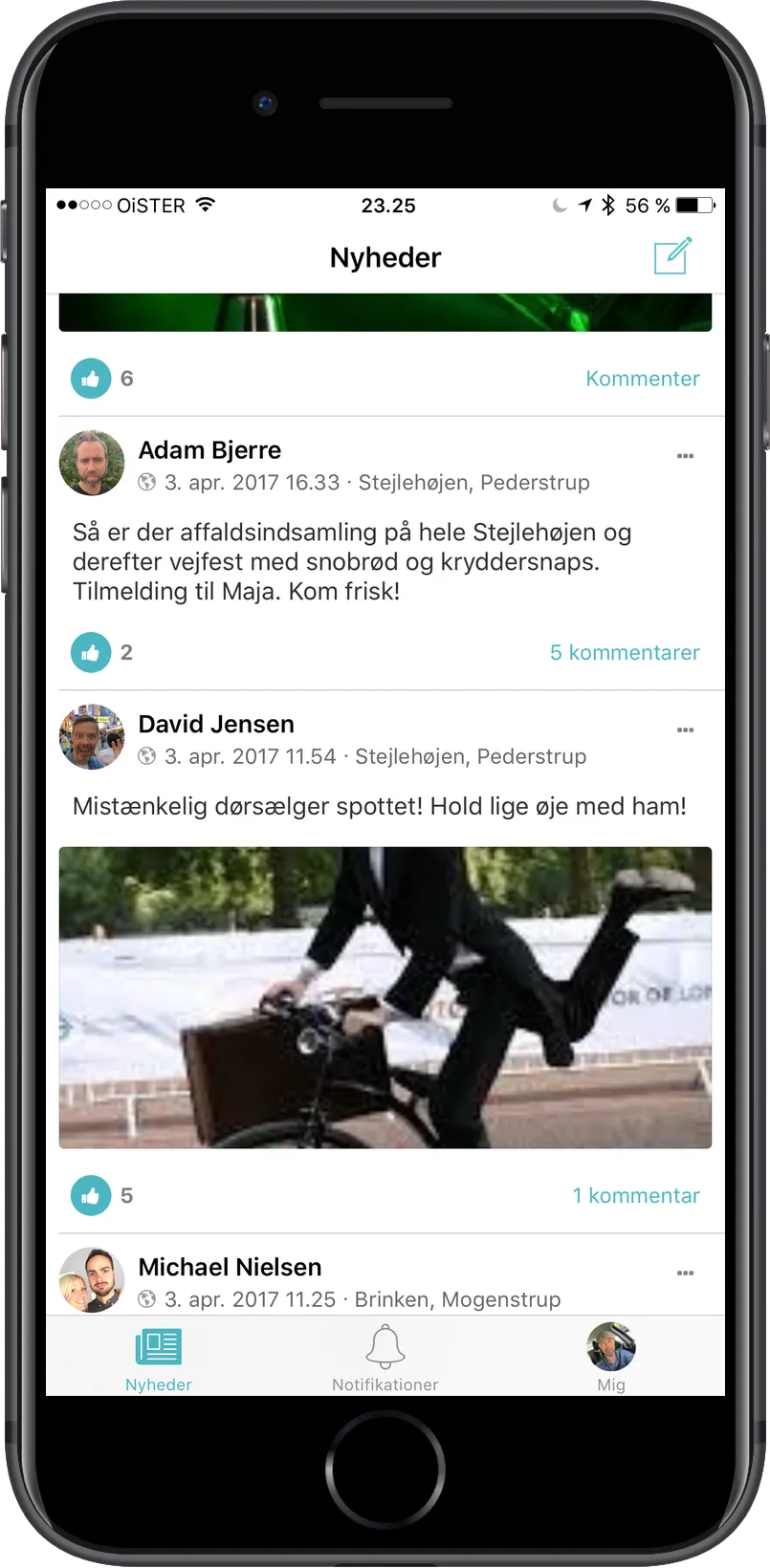Viewport: 770px width, 1568px height.
Task: Open the options menu on Adam Bjerre's post
Action: tap(685, 456)
